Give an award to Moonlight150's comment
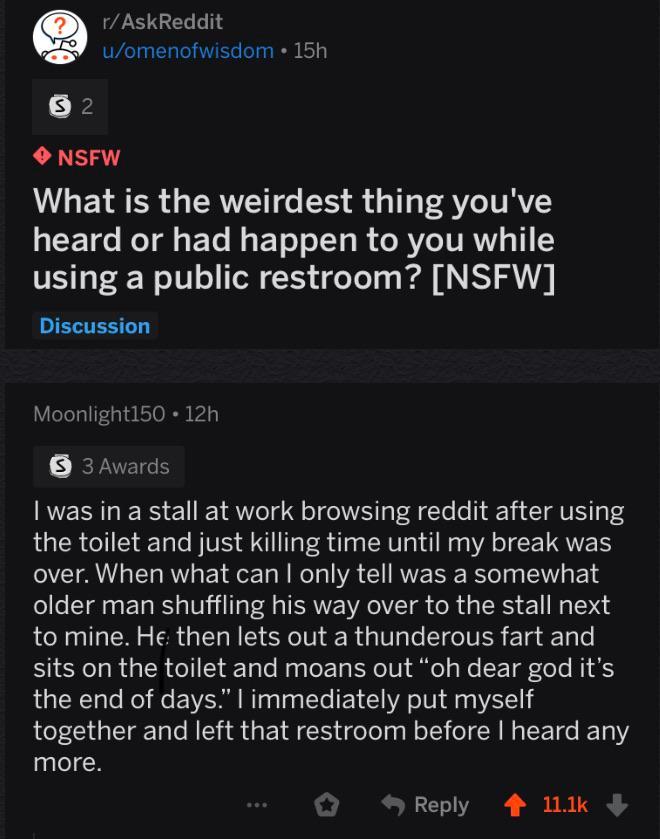 click(327, 804)
